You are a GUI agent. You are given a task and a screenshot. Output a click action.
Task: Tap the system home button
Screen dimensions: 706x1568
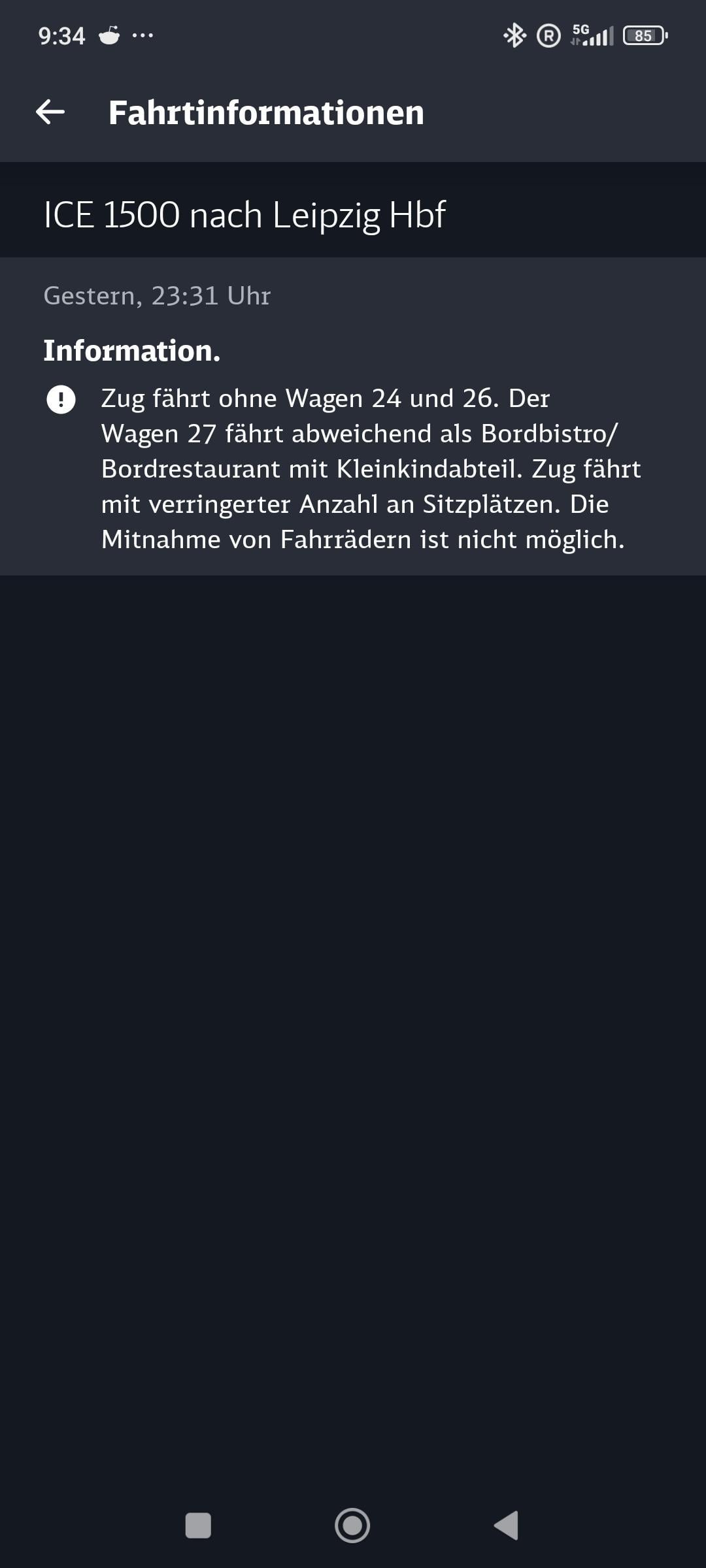352,1526
